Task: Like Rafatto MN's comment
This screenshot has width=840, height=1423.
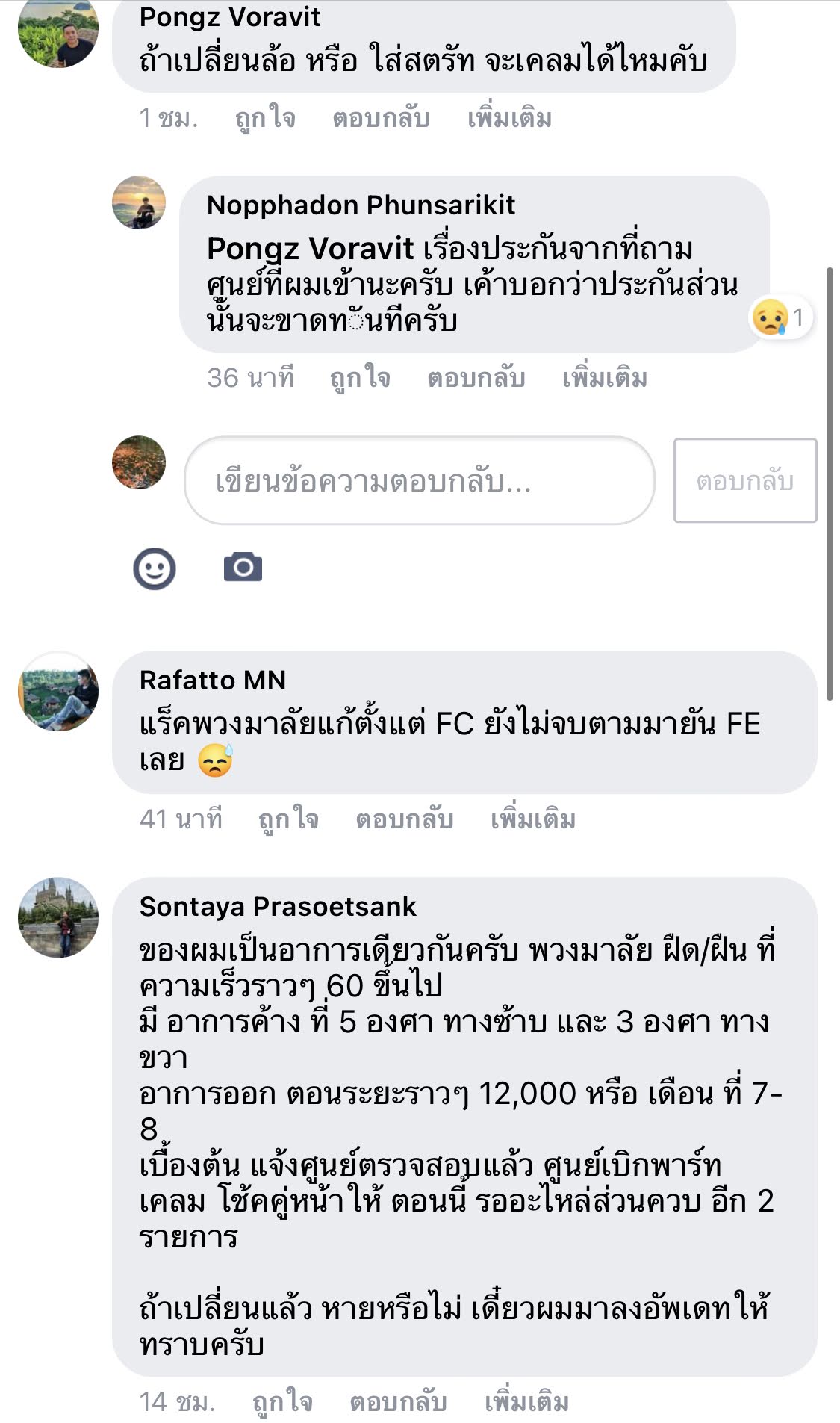Action: point(288,819)
